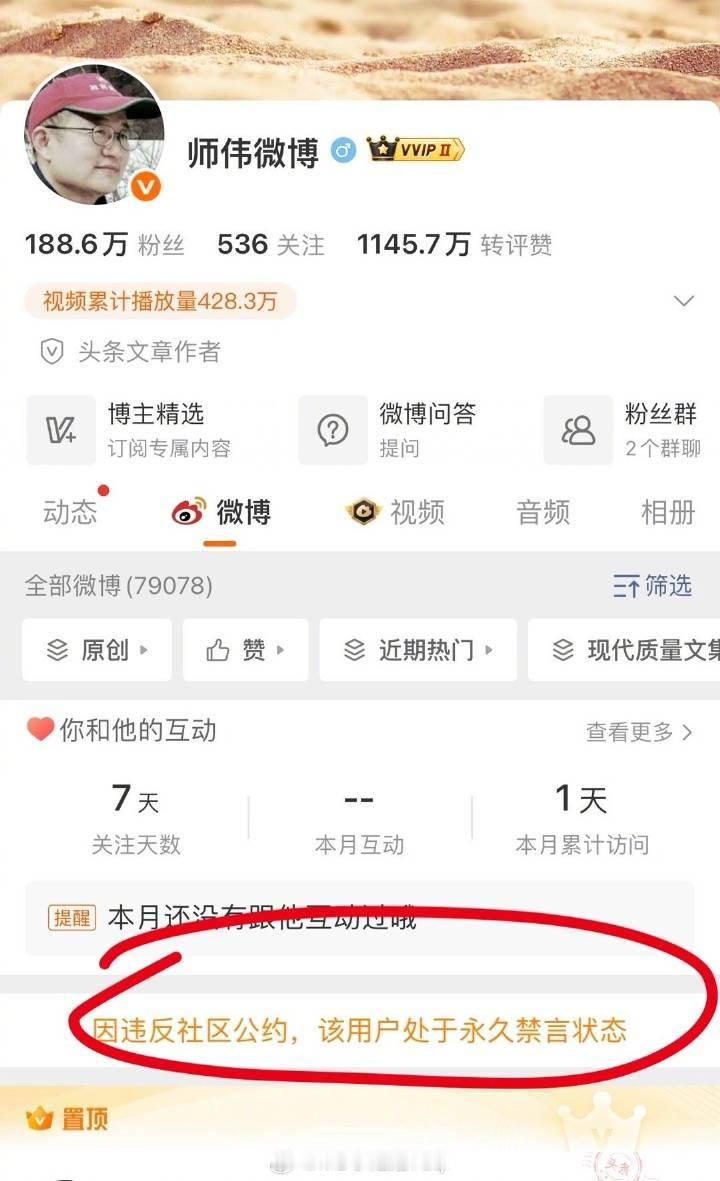Select the 音频 tab
The width and height of the screenshot is (720, 1181).
pyautogui.click(x=543, y=512)
